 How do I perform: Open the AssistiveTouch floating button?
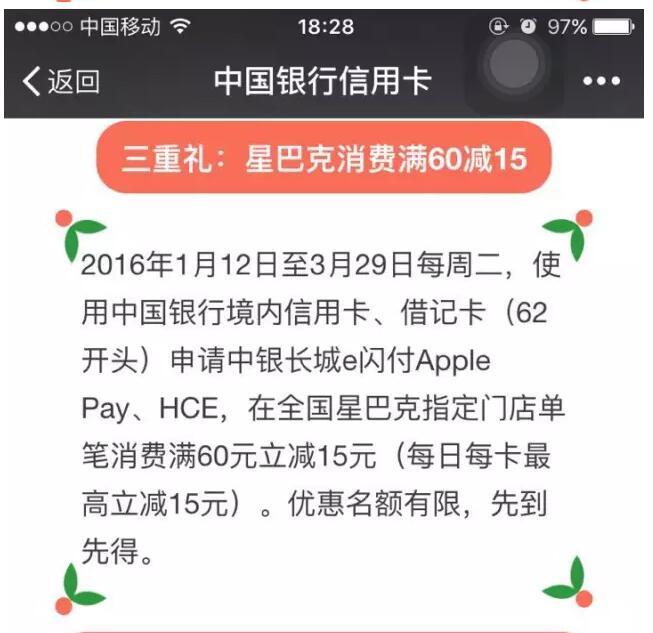512,64
